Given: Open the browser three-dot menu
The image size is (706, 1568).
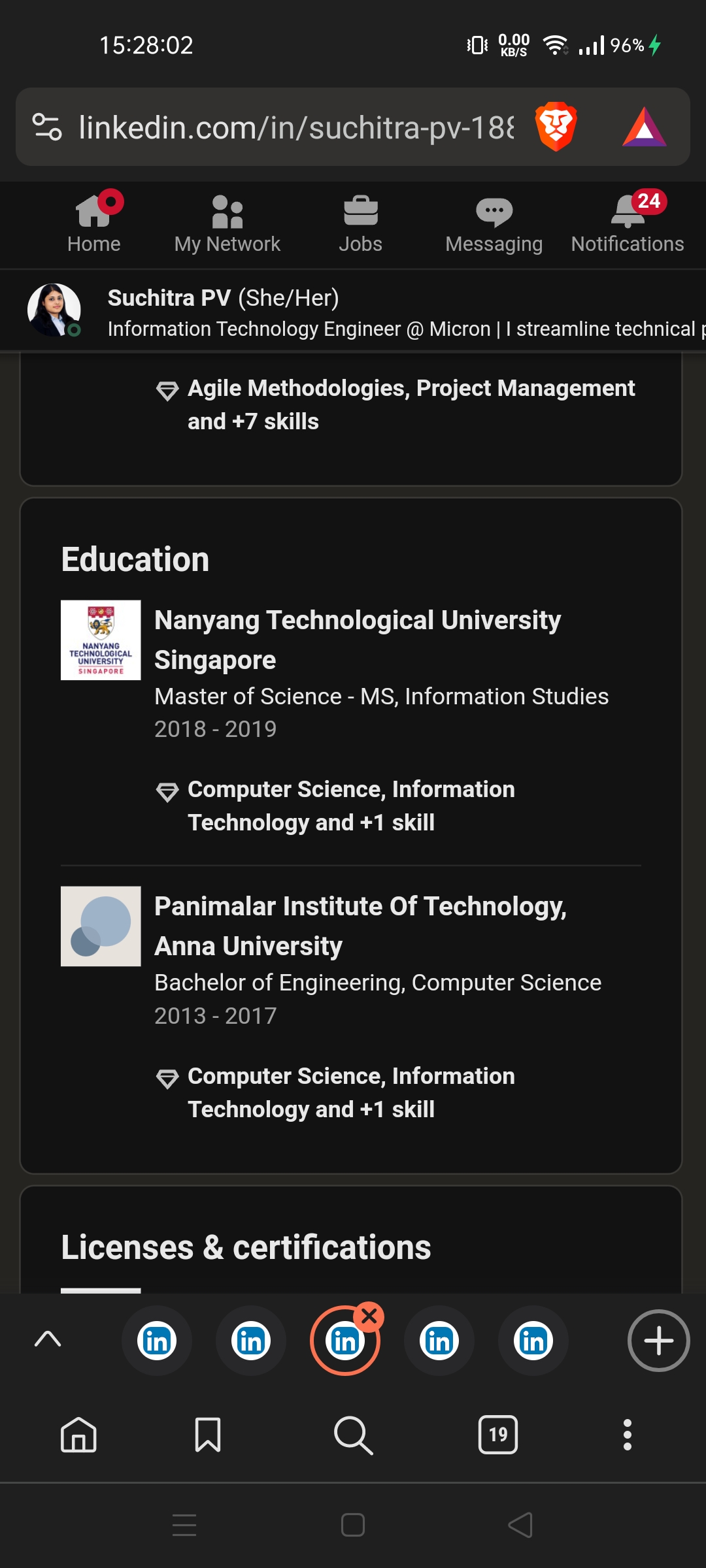Looking at the screenshot, I should tap(627, 1435).
